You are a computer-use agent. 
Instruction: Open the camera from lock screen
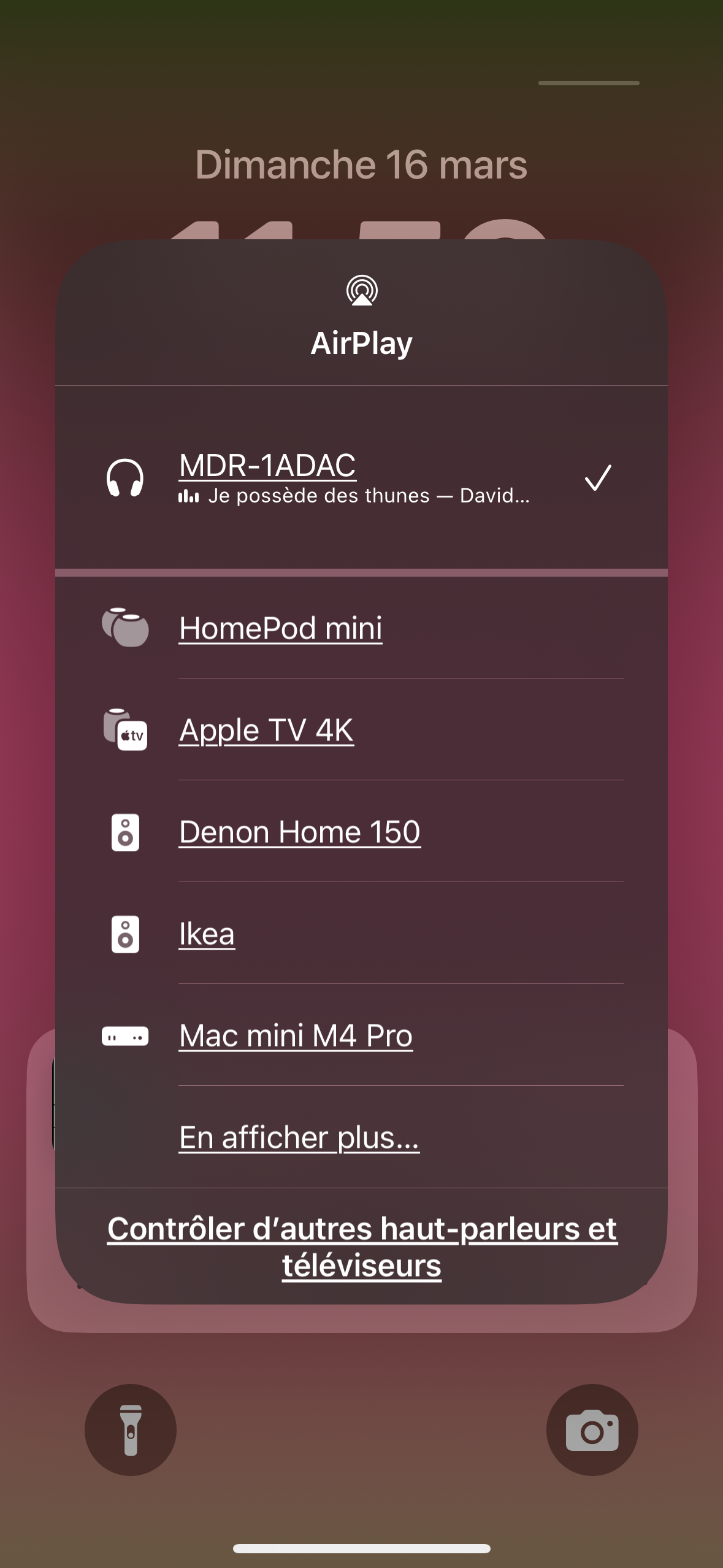tap(592, 1430)
